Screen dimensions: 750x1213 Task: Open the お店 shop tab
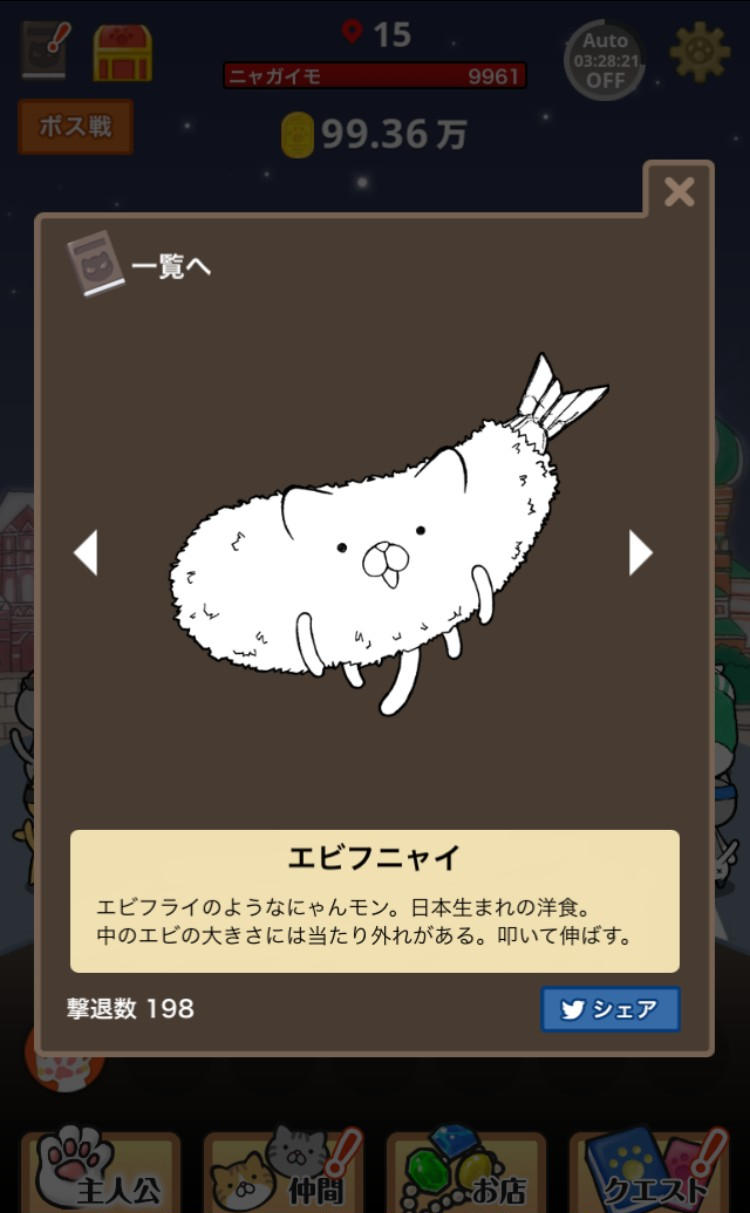pyautogui.click(x=466, y=1172)
